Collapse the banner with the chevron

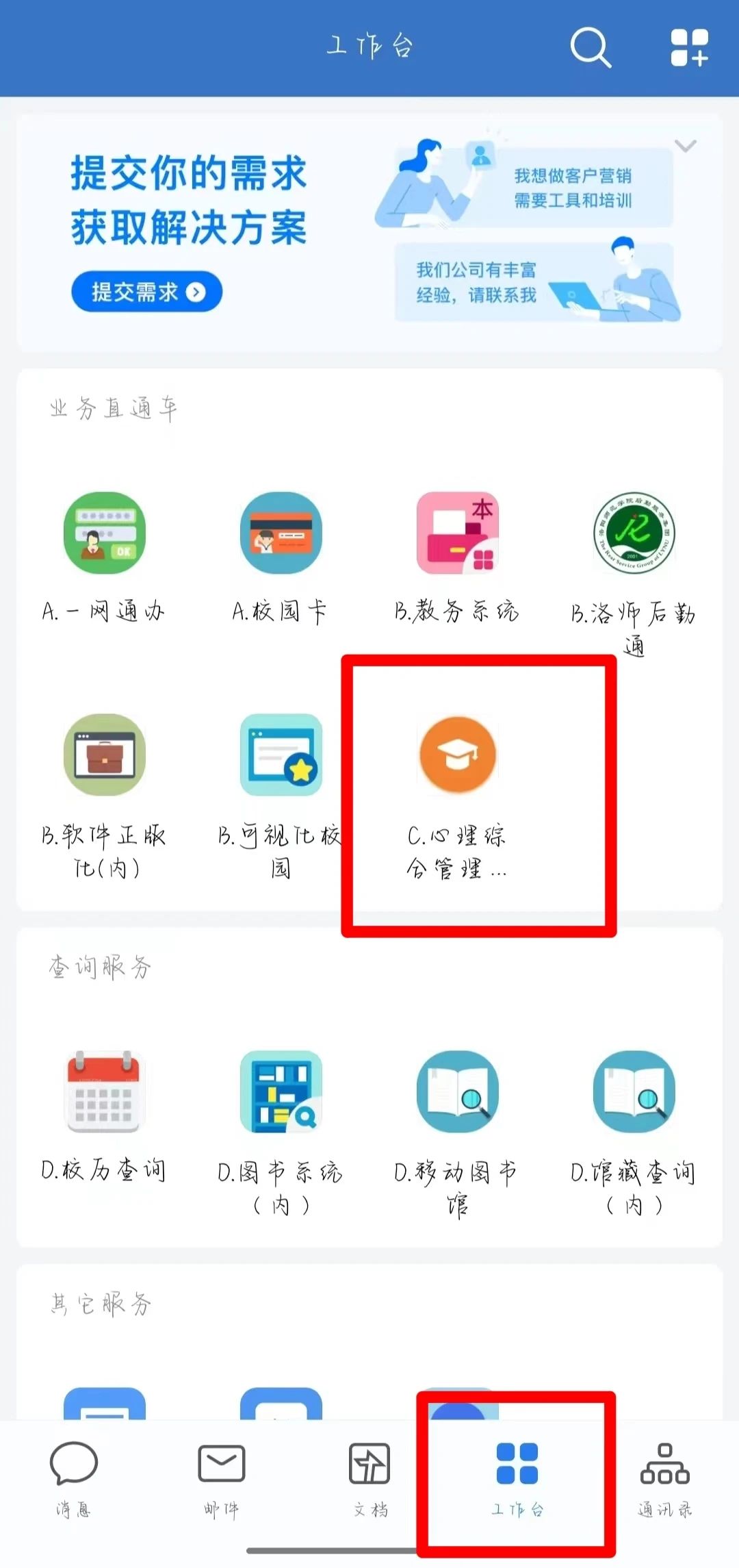point(685,146)
